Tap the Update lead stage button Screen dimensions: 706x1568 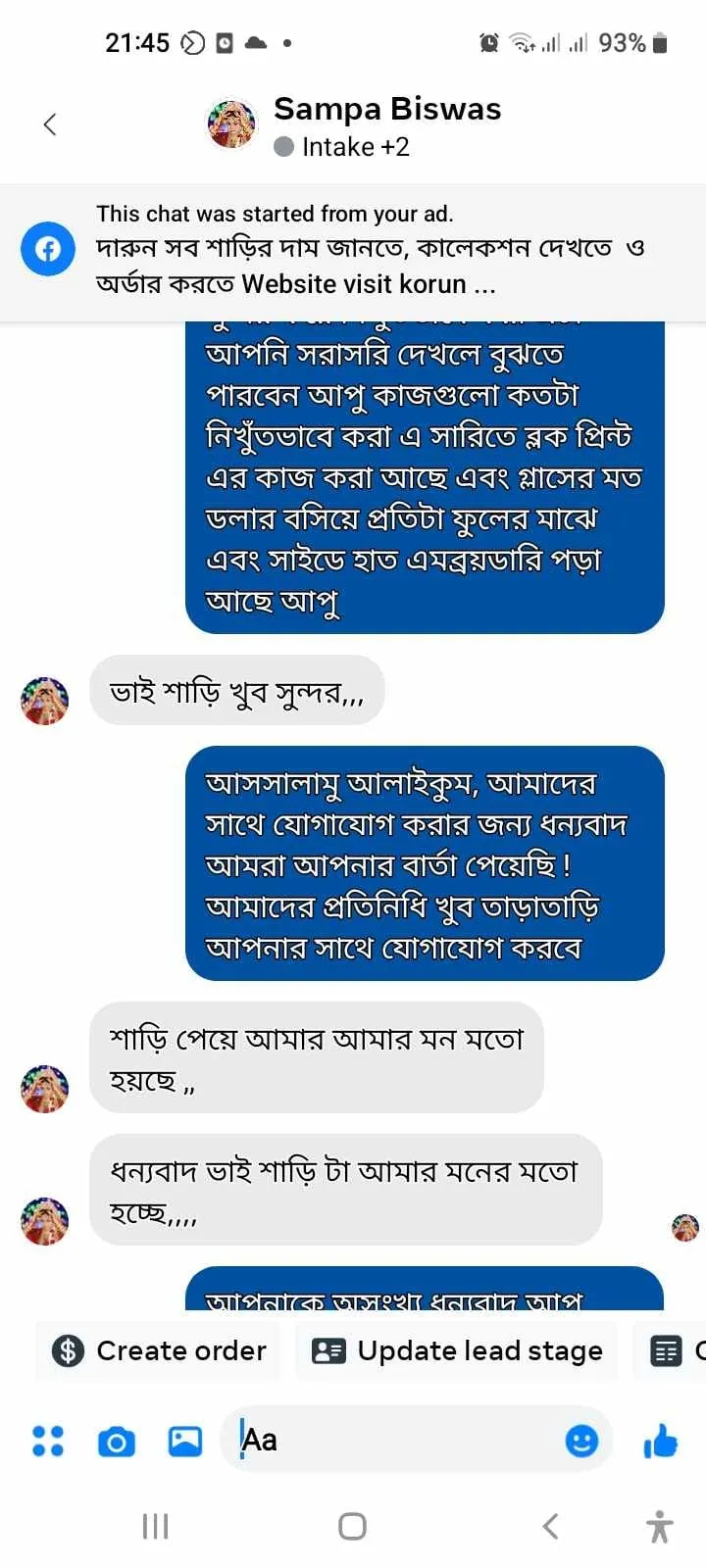[456, 1350]
